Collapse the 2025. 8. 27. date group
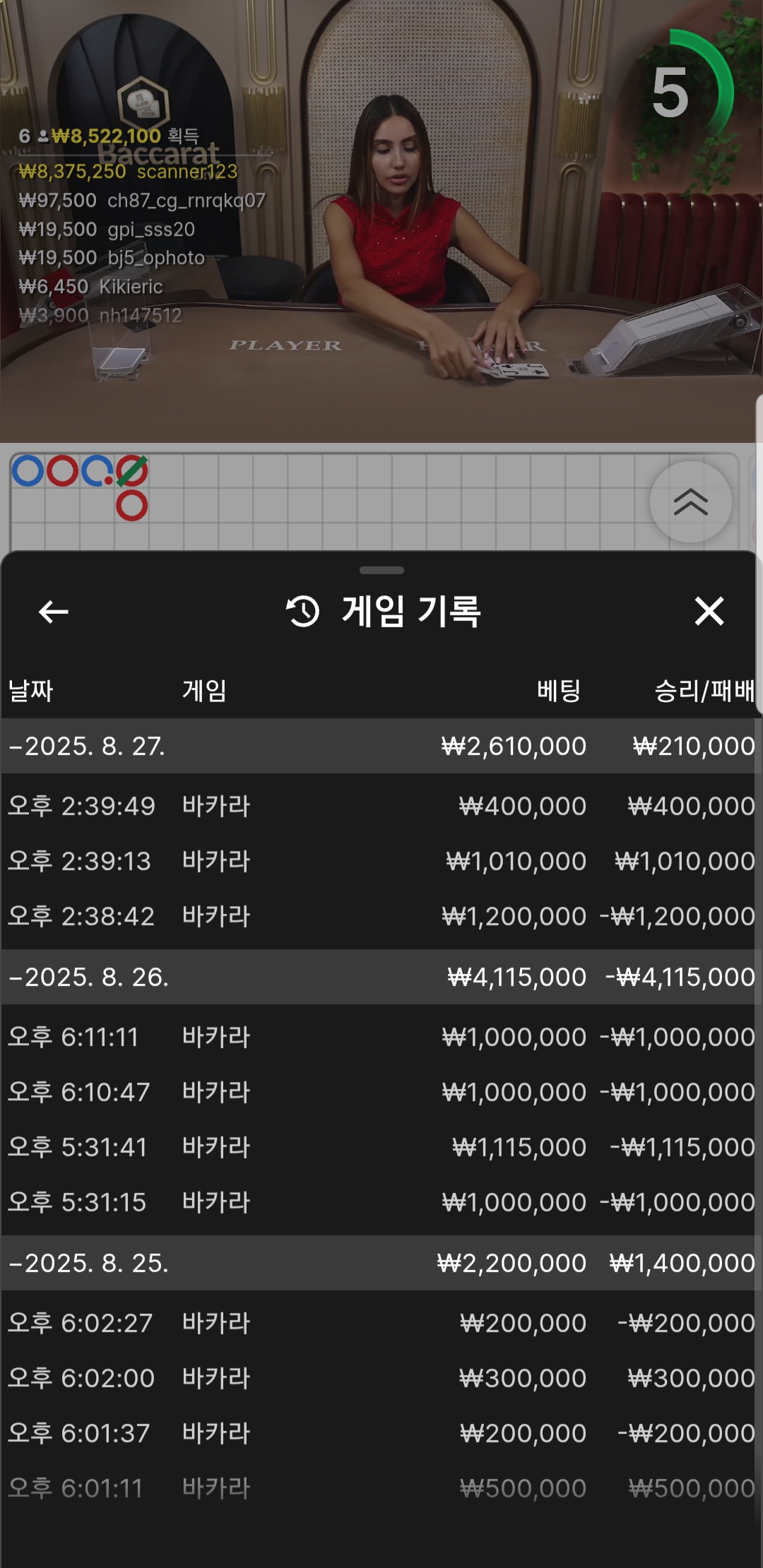This screenshot has width=763, height=1568. click(88, 747)
